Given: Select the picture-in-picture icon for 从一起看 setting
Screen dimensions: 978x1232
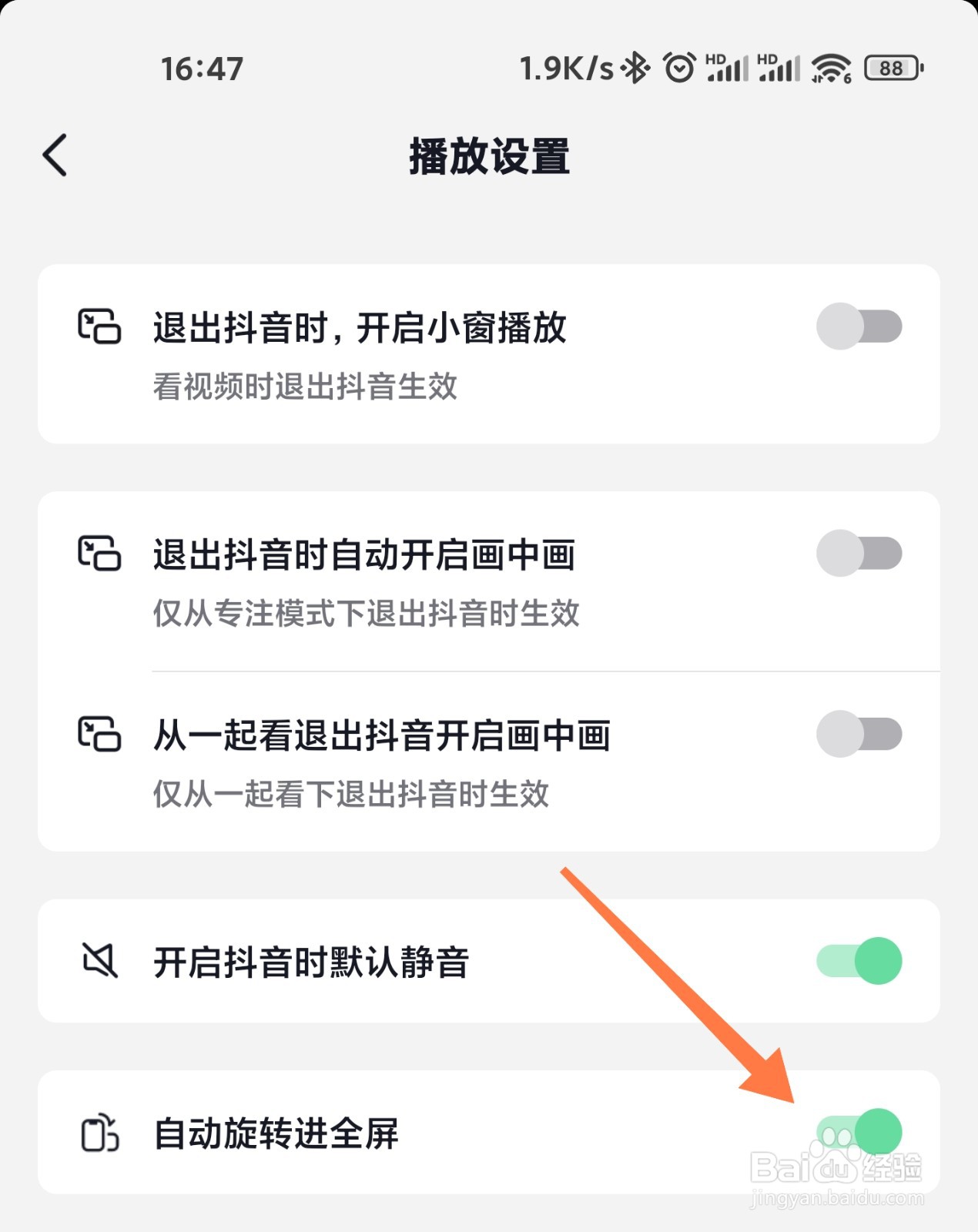Looking at the screenshot, I should 100,735.
